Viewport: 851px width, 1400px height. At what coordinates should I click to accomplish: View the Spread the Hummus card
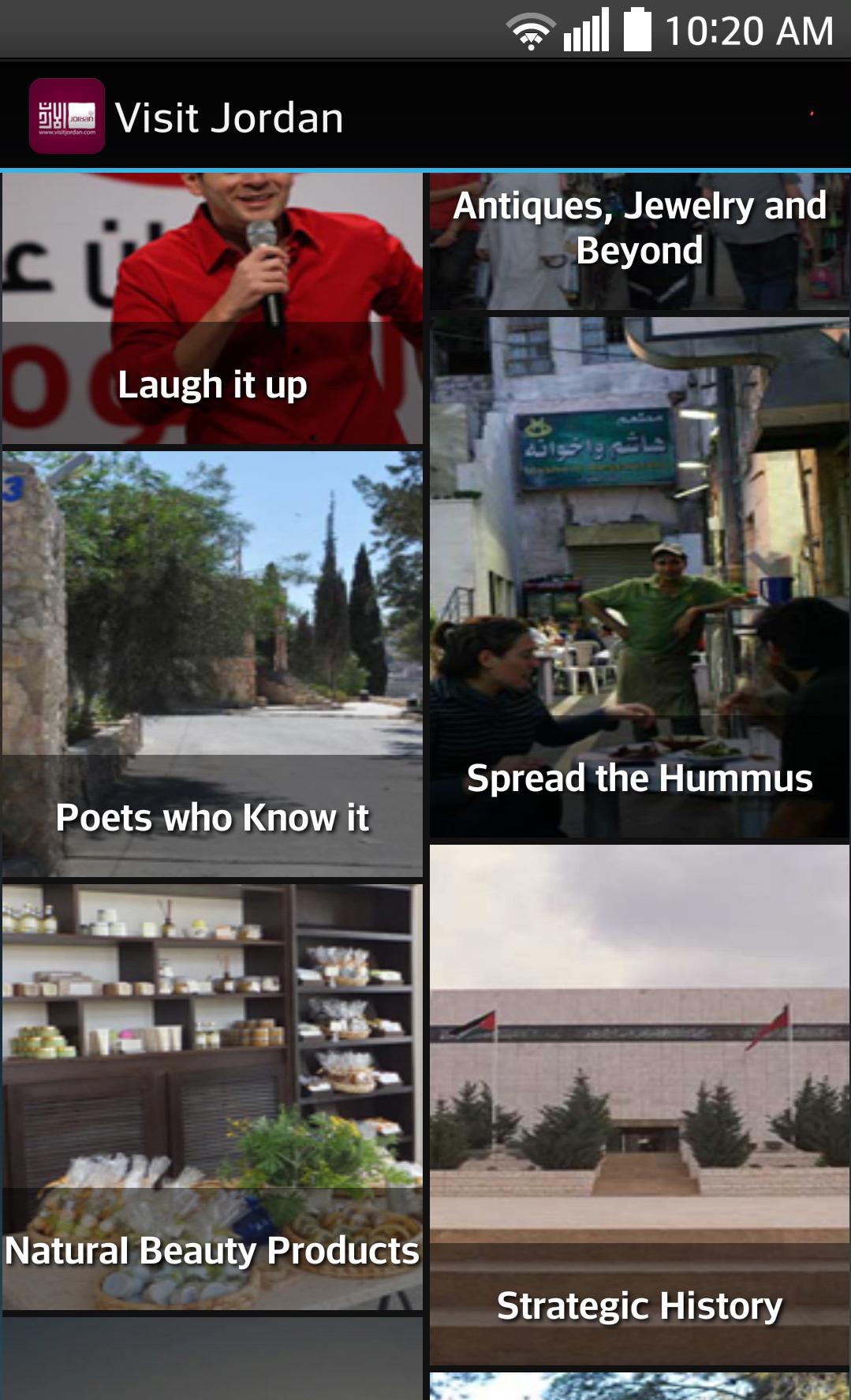coord(639,577)
